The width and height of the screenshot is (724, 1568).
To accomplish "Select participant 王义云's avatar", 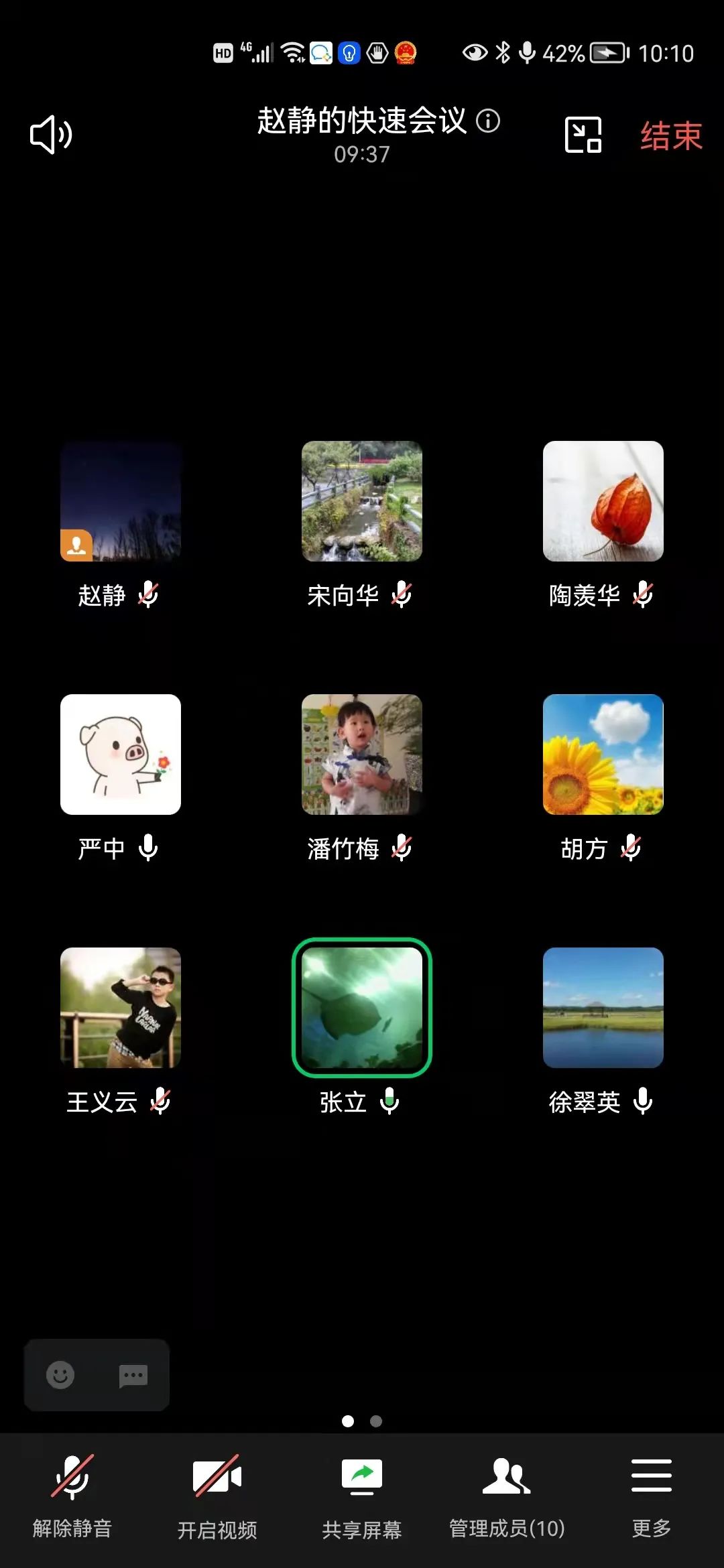I will click(121, 1008).
